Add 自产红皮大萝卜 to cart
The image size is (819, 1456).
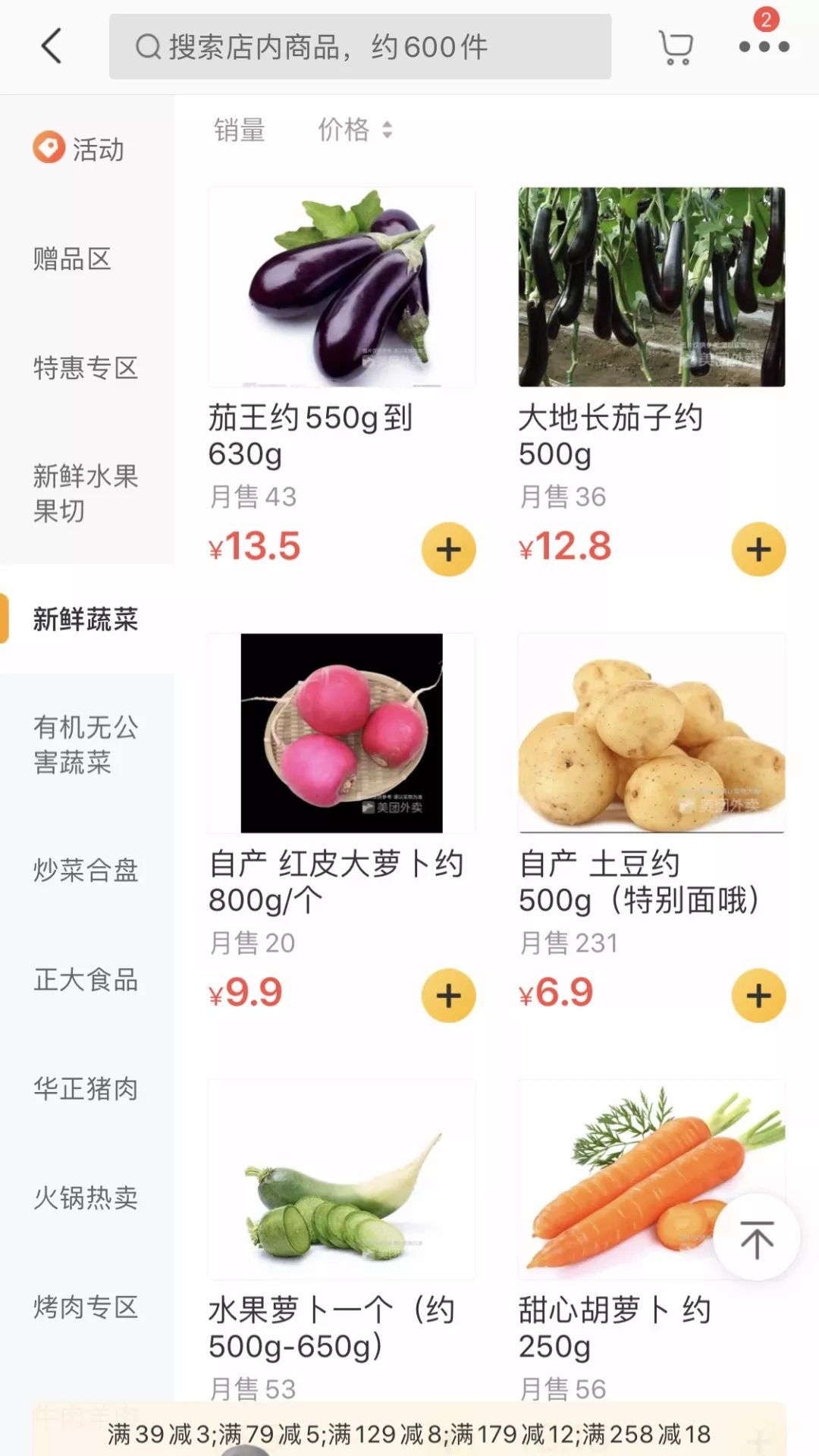point(449,994)
